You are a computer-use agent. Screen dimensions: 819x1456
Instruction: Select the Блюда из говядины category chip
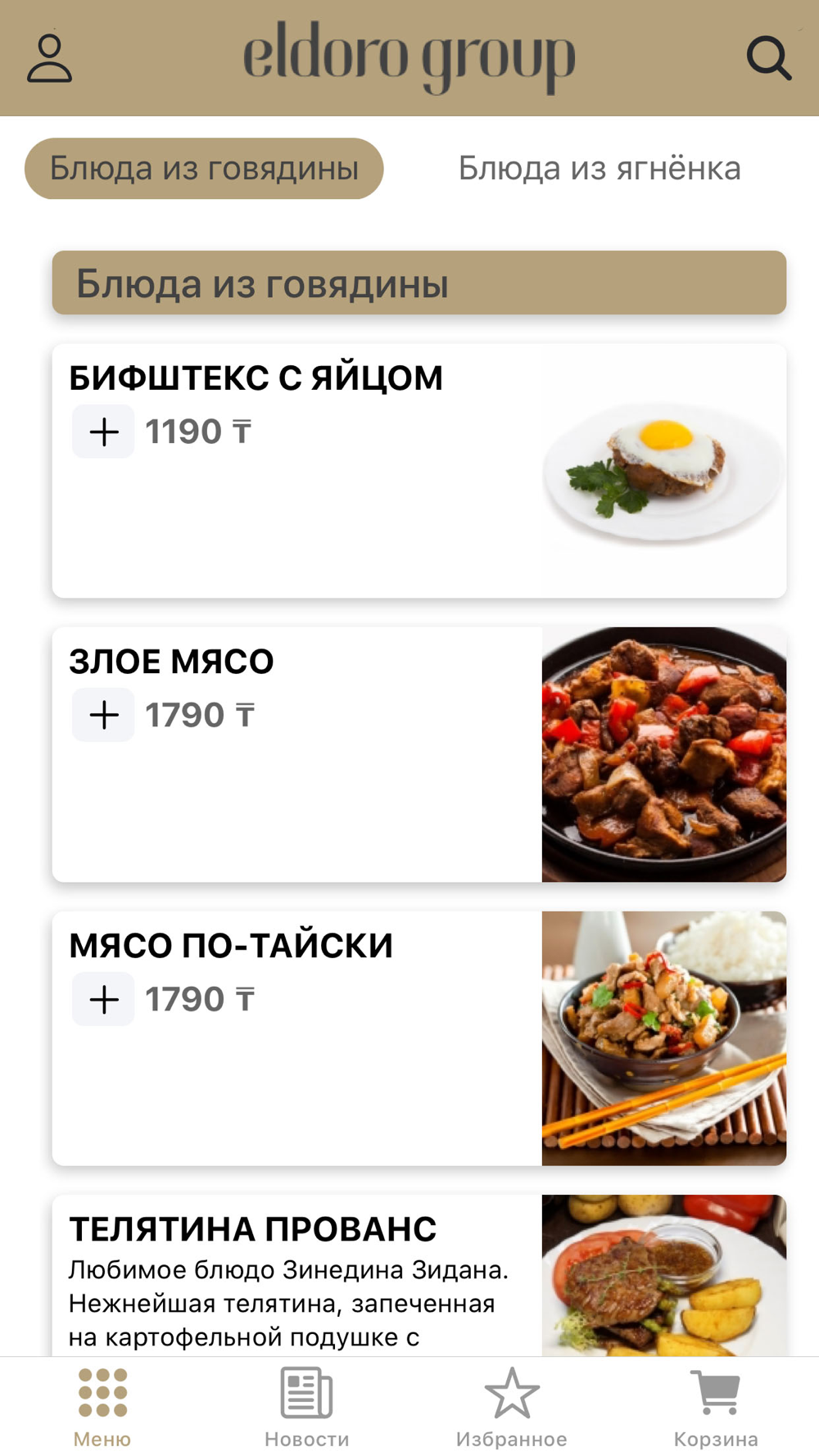[204, 169]
